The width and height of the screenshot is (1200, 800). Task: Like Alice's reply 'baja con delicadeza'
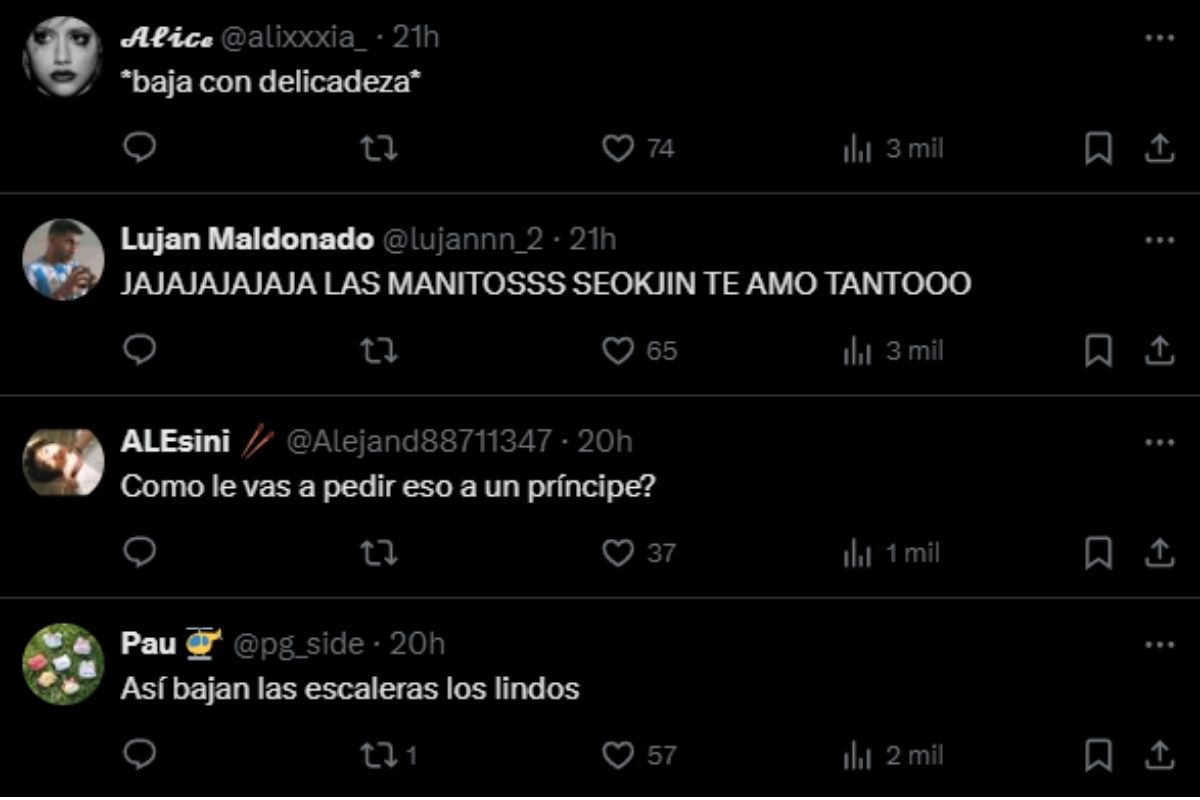(619, 149)
